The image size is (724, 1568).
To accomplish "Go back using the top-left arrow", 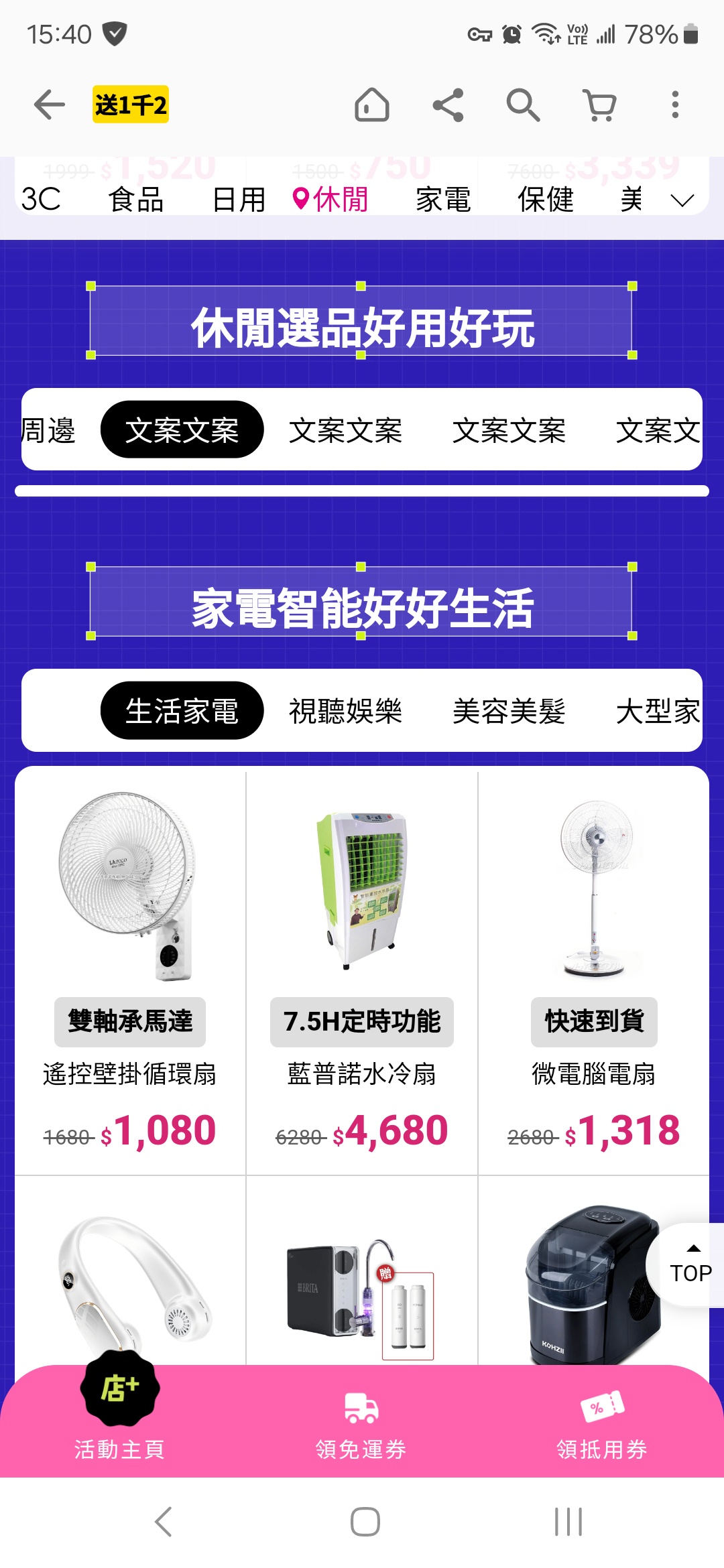I will click(50, 105).
